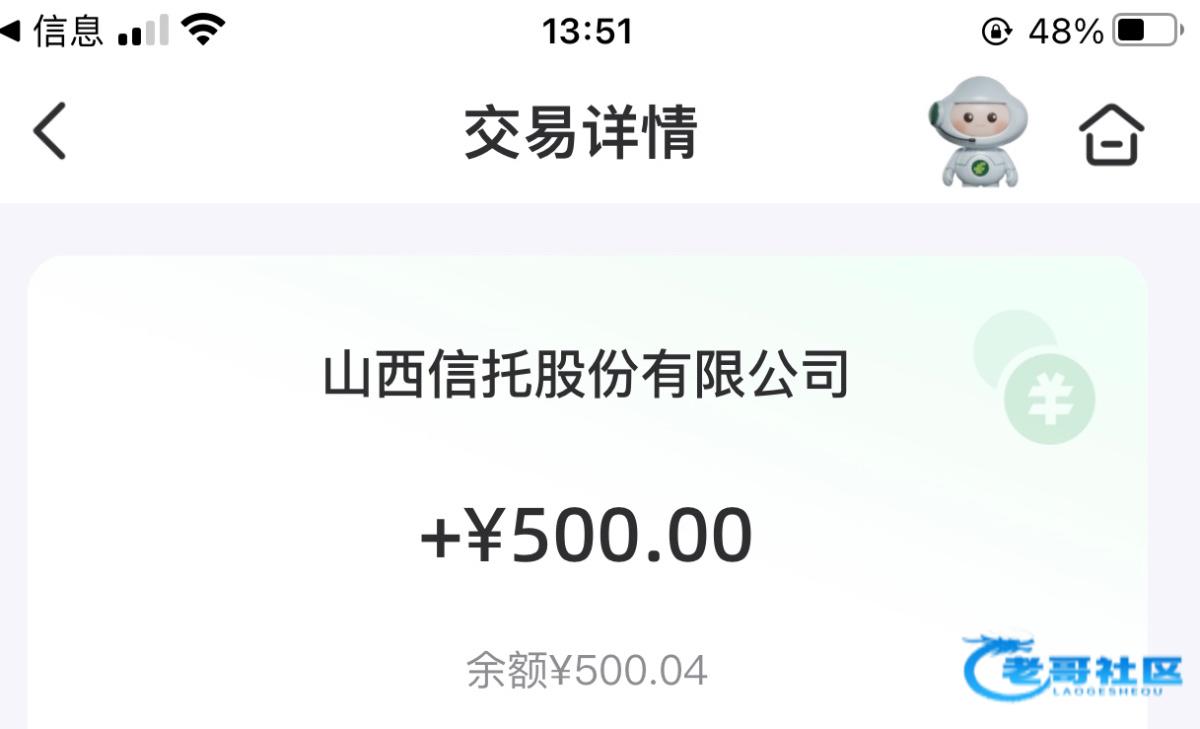Image resolution: width=1200 pixels, height=729 pixels.
Task: Return to the app home page
Action: (1111, 133)
